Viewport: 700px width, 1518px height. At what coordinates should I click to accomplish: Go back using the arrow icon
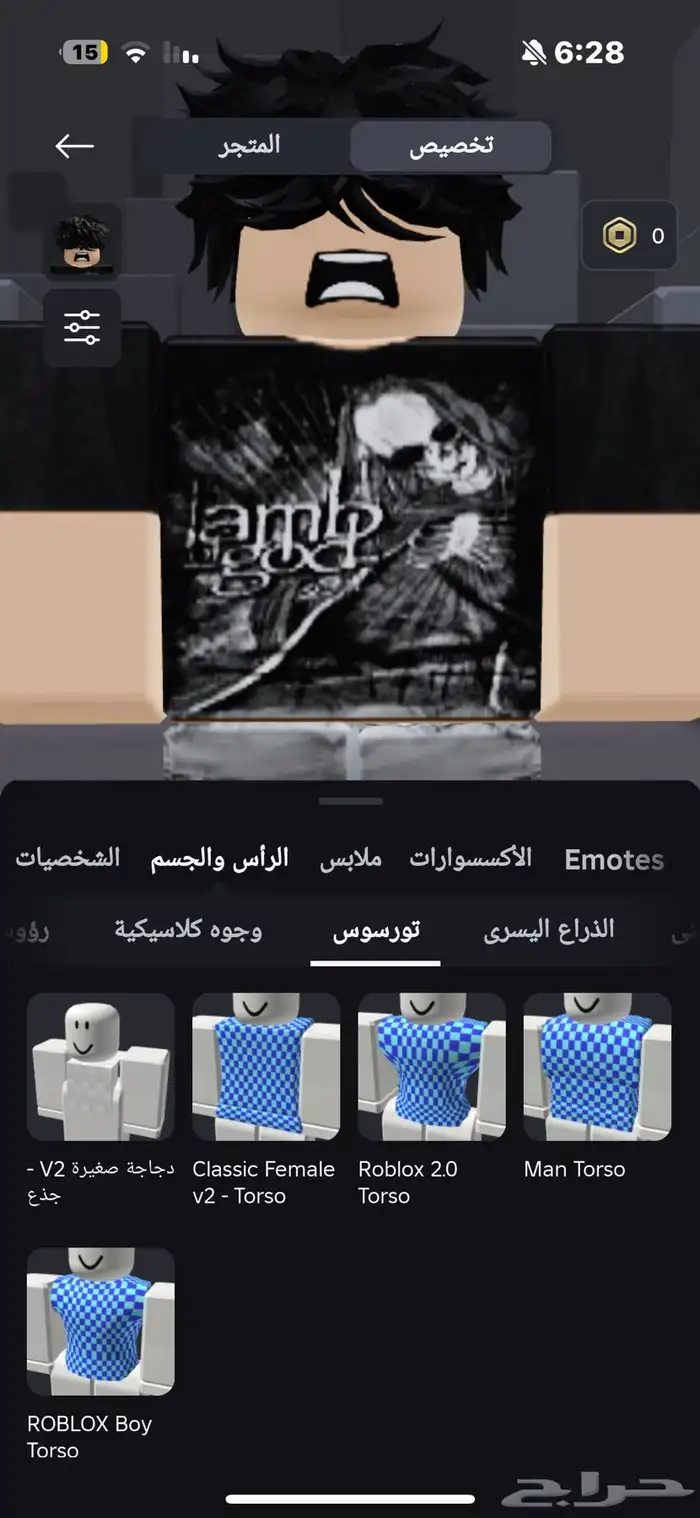point(75,147)
